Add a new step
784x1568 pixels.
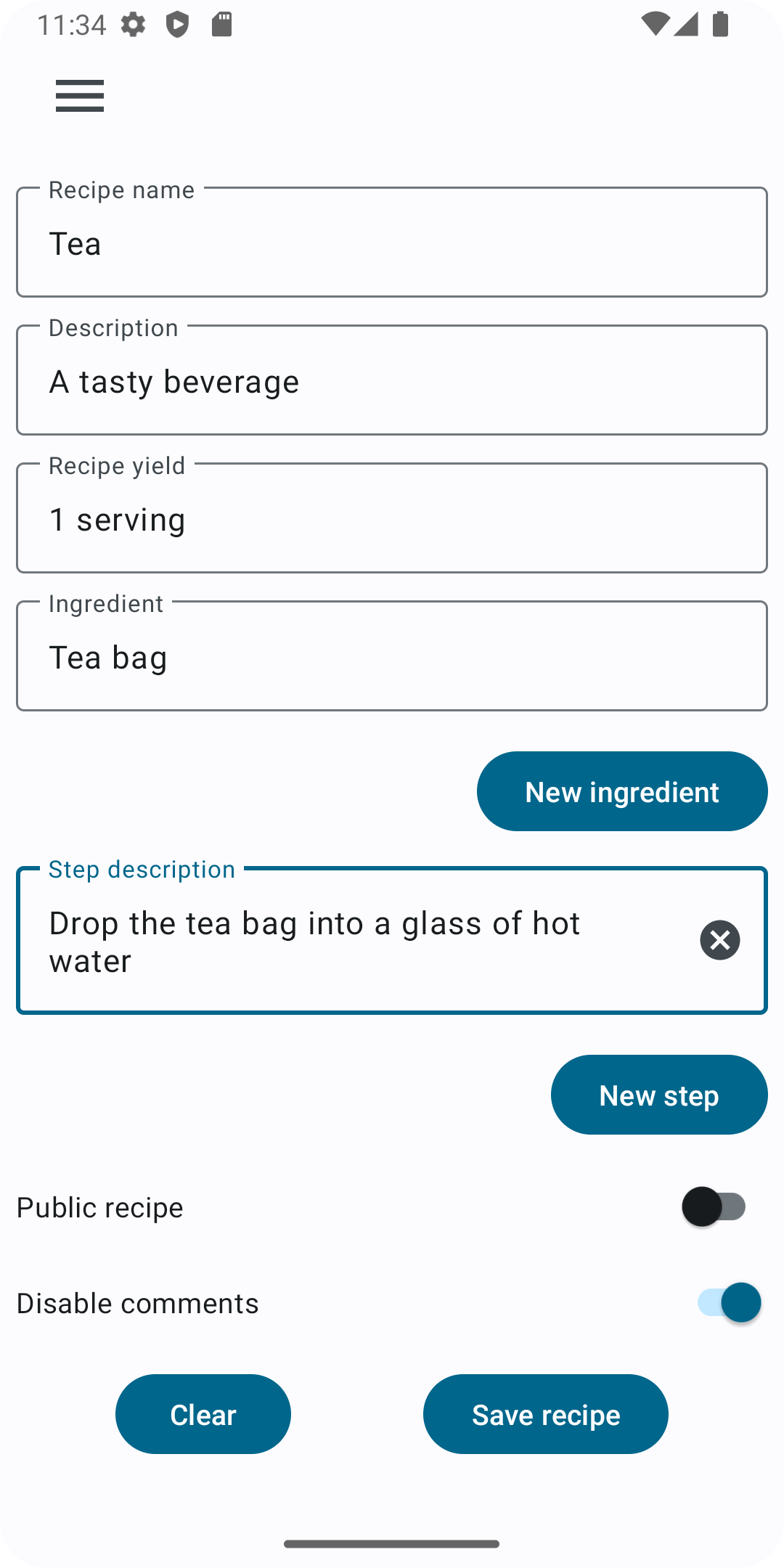click(658, 1095)
